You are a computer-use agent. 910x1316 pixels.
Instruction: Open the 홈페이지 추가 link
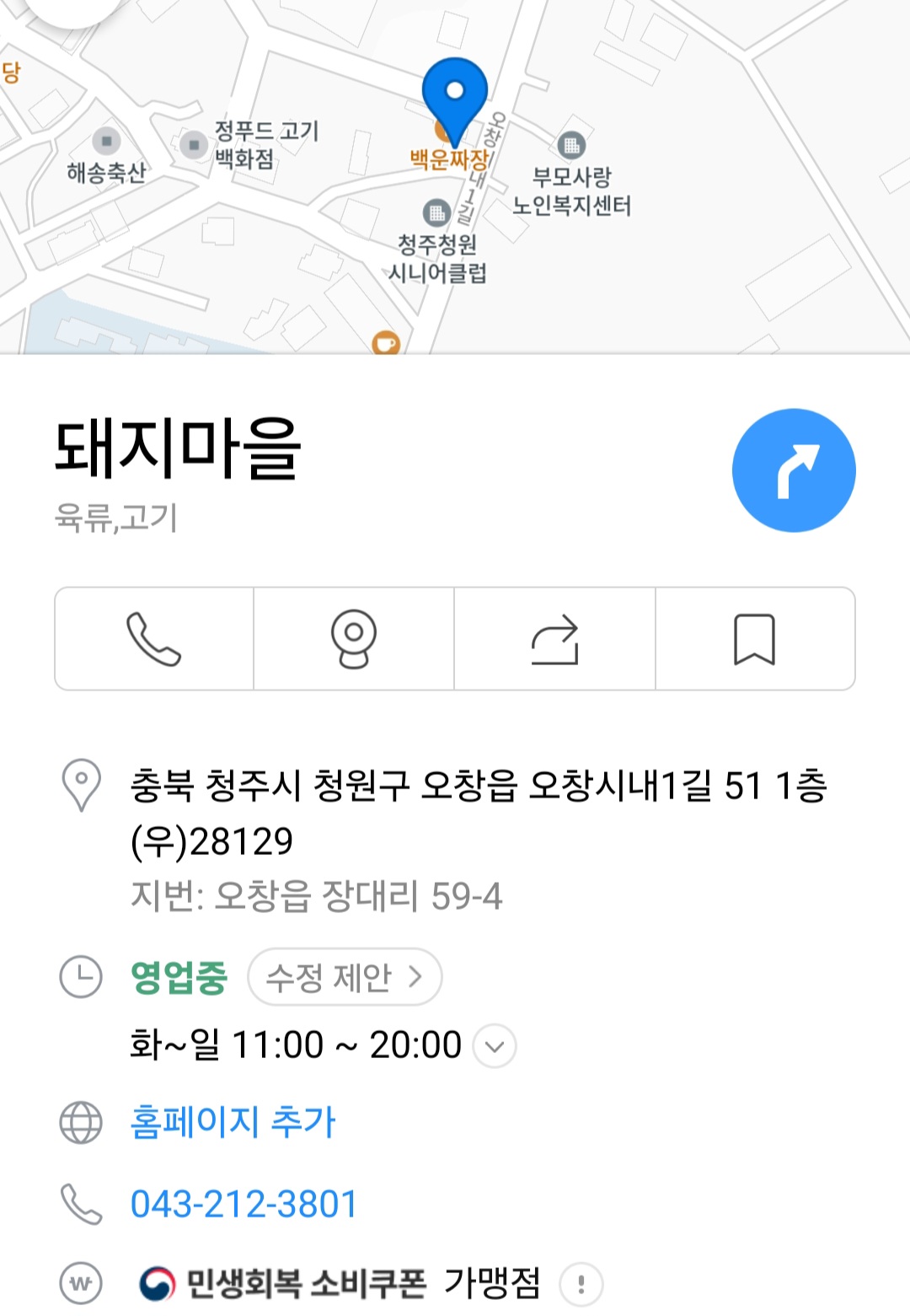tap(233, 1122)
